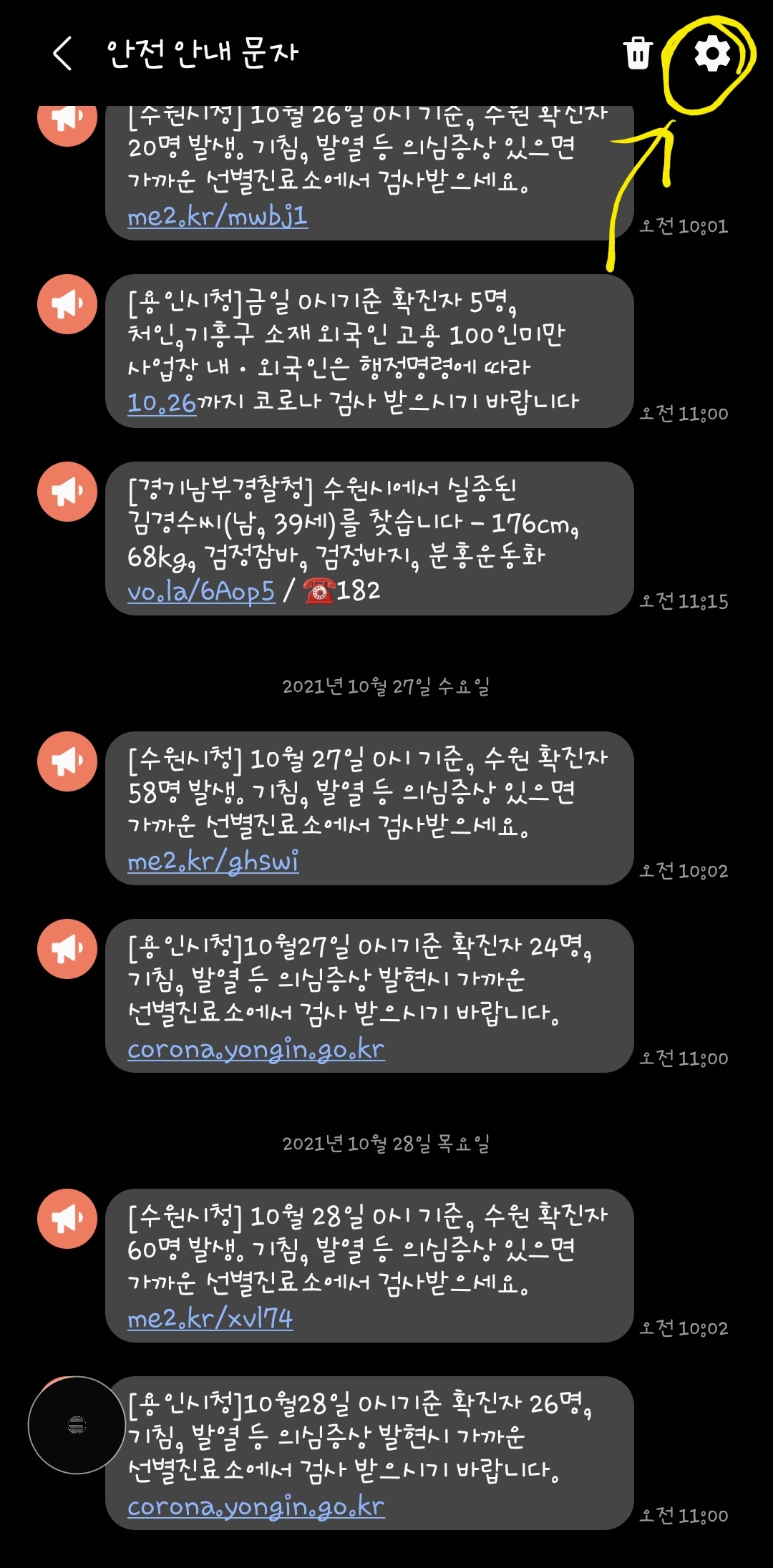This screenshot has height=1568, width=773.
Task: Open the vo.la/6Aop5 link
Action: click(201, 593)
